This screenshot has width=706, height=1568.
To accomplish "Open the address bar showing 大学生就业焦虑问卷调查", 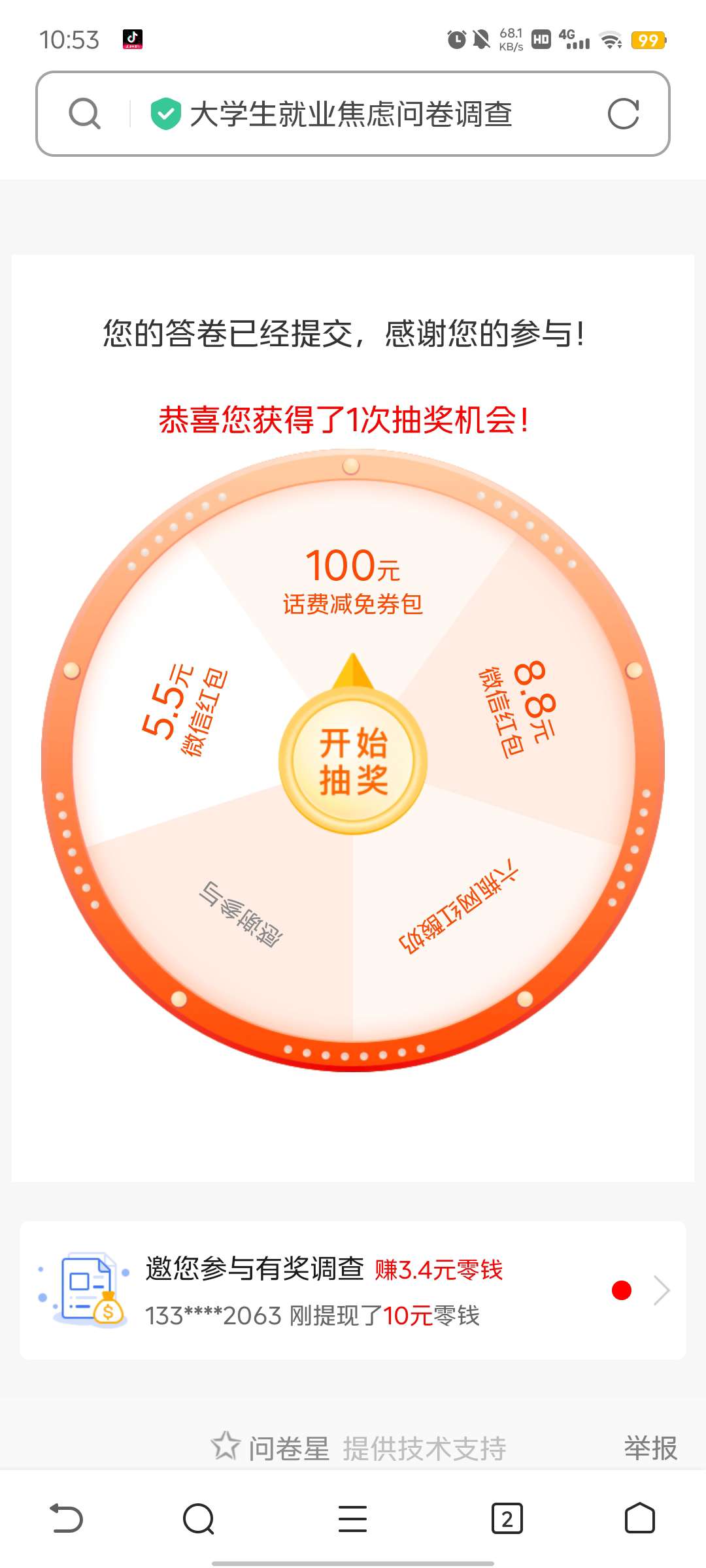I will pos(350,114).
